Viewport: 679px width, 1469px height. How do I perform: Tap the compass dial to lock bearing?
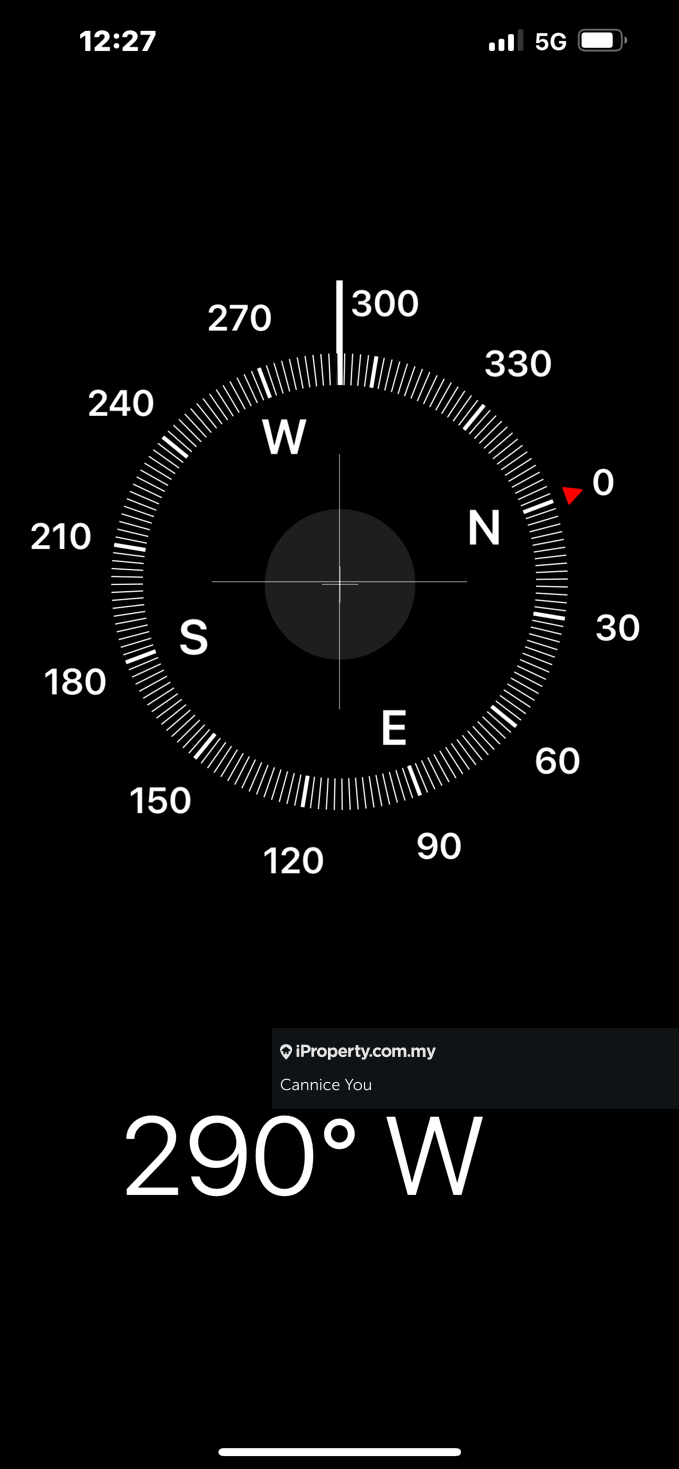pos(339,583)
